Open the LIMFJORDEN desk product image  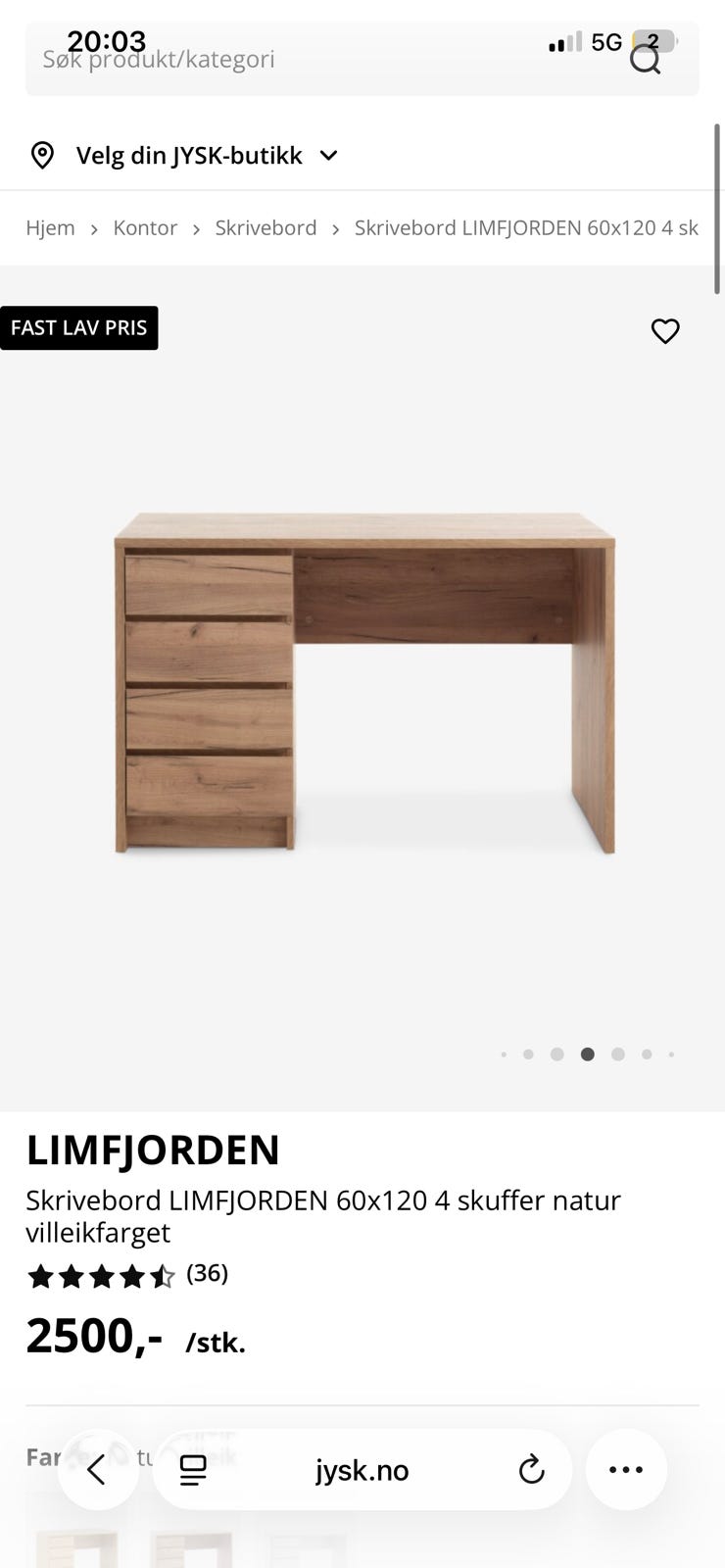(364, 682)
